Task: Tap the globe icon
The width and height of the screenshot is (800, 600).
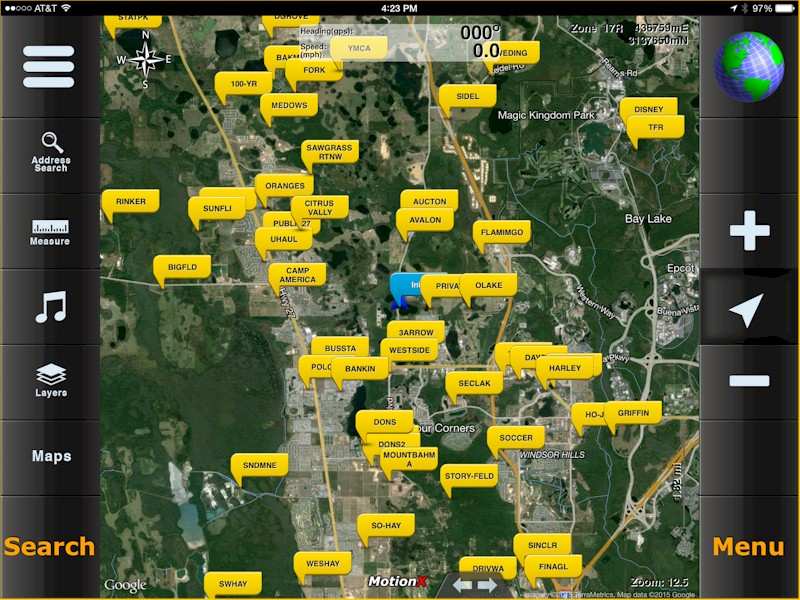Action: tap(749, 65)
